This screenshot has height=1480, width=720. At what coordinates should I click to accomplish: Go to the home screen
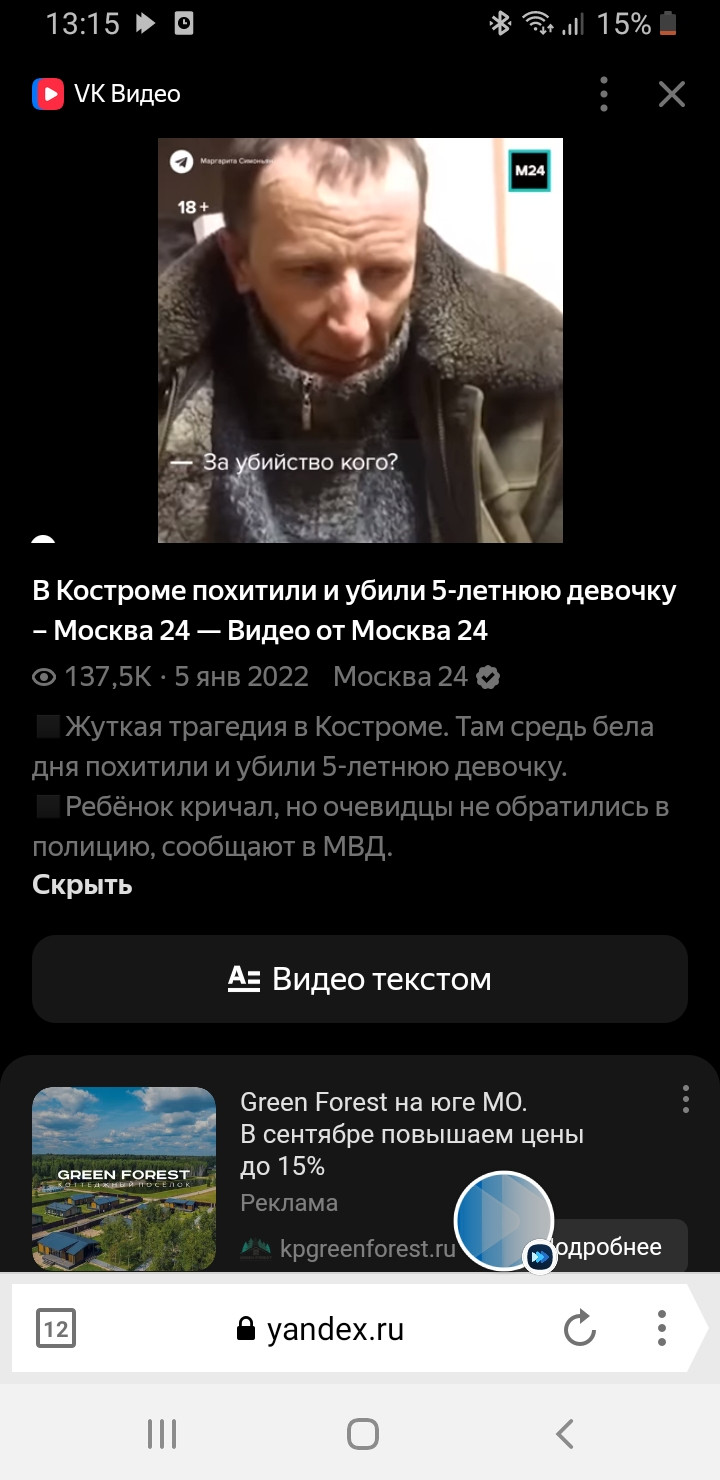click(362, 1434)
